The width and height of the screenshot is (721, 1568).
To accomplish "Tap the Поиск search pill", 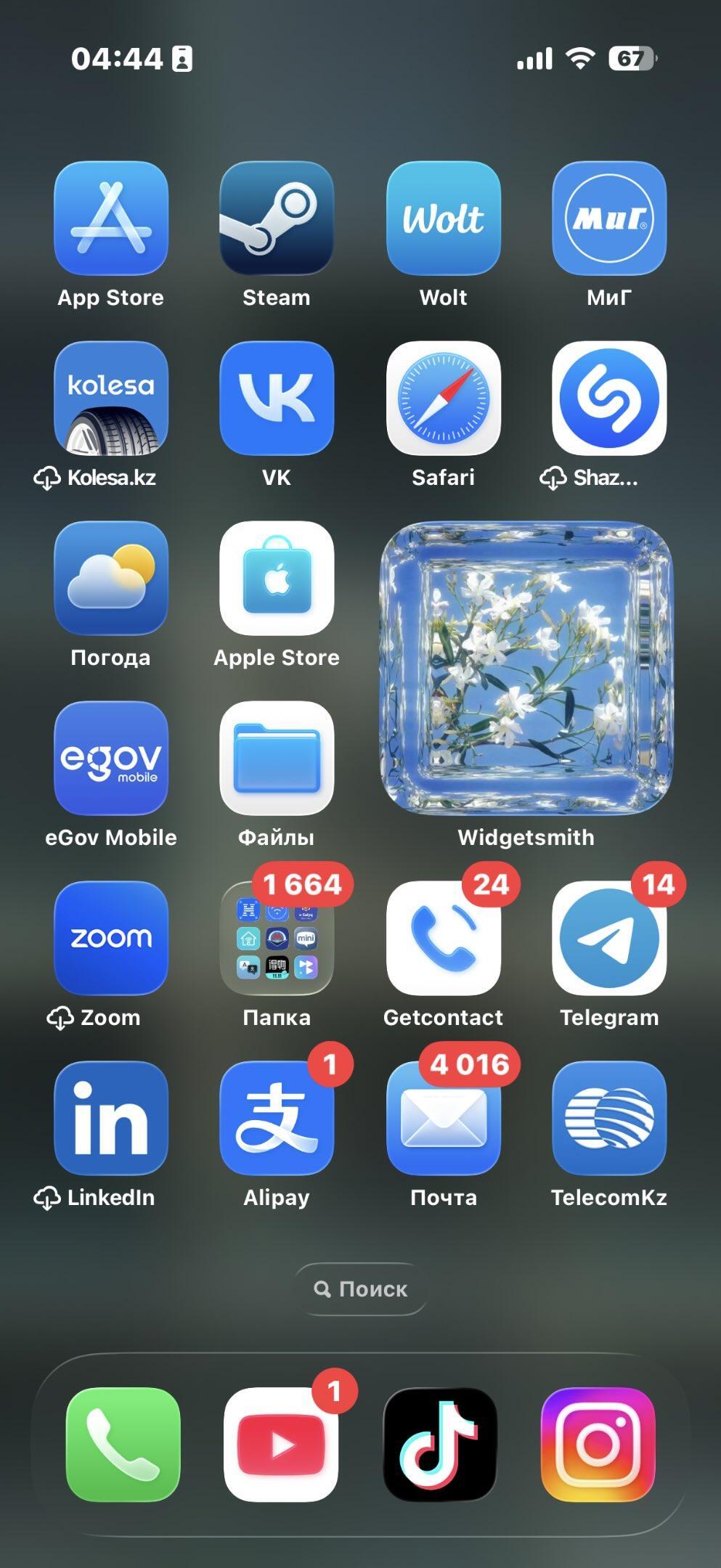I will pos(361,1289).
